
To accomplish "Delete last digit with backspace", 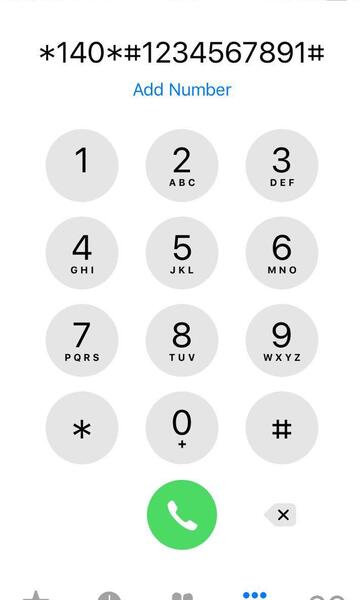I will click(280, 515).
